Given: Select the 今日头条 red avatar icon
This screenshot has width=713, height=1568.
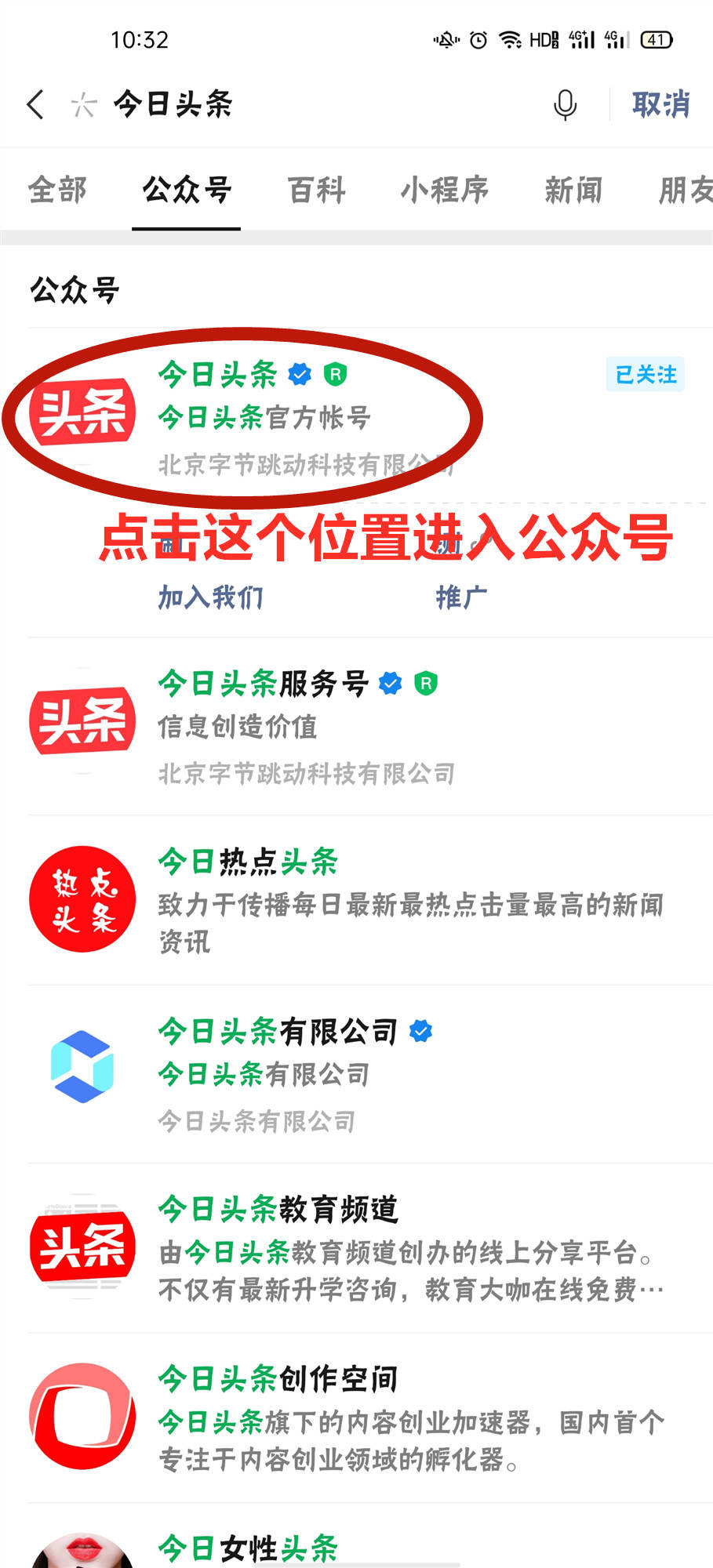Looking at the screenshot, I should pyautogui.click(x=82, y=408).
